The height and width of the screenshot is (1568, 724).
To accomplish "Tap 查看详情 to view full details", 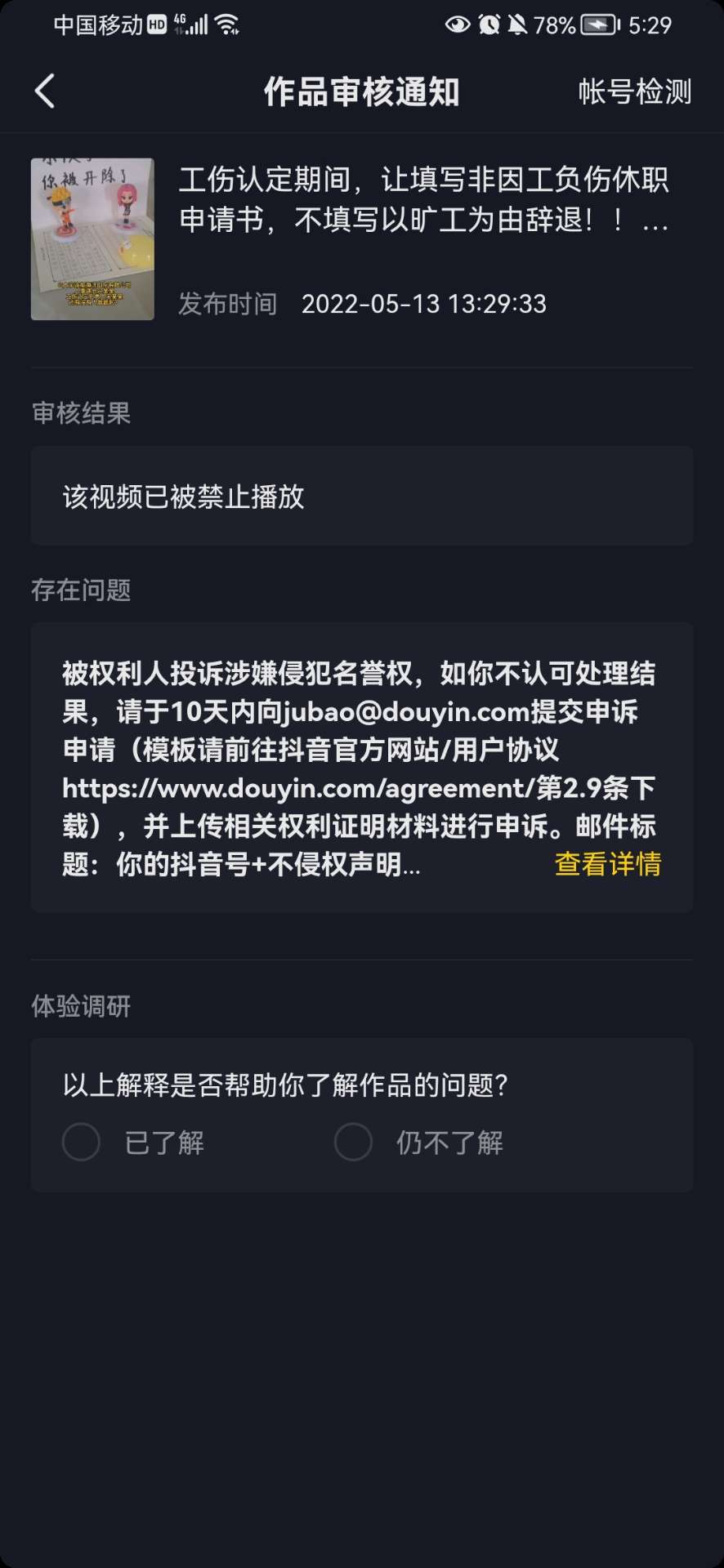I will [x=607, y=864].
